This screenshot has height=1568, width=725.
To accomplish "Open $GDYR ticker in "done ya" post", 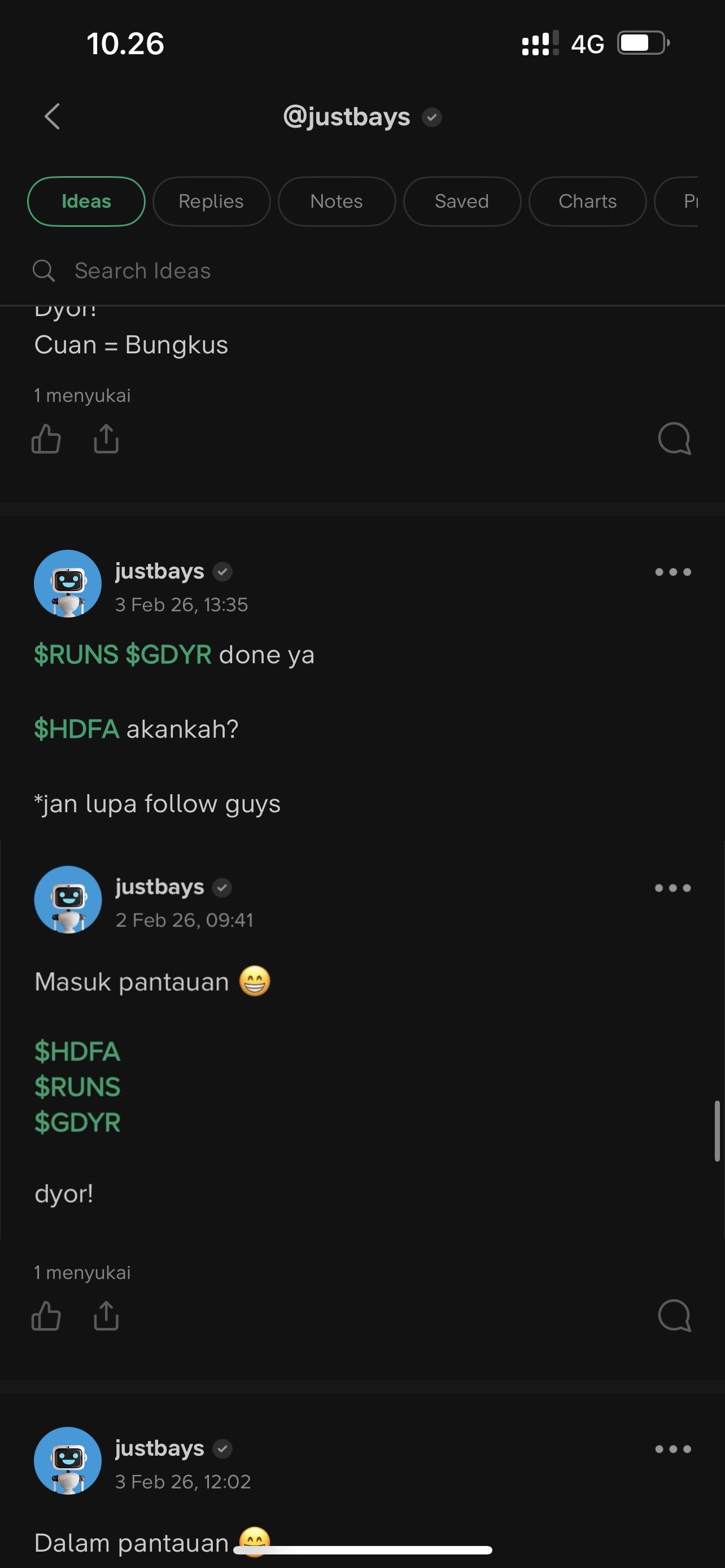I will (169, 655).
